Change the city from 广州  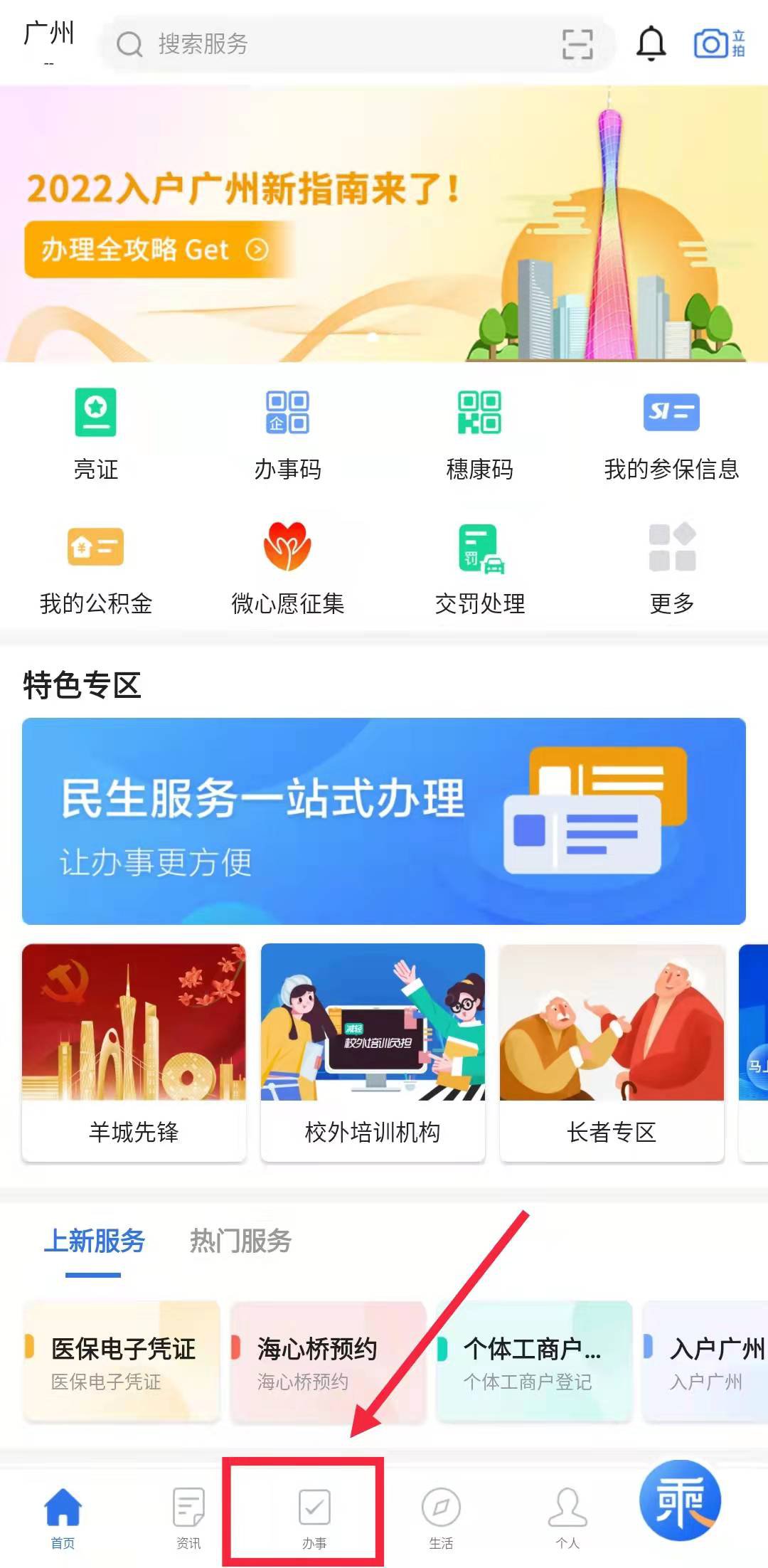48,36
